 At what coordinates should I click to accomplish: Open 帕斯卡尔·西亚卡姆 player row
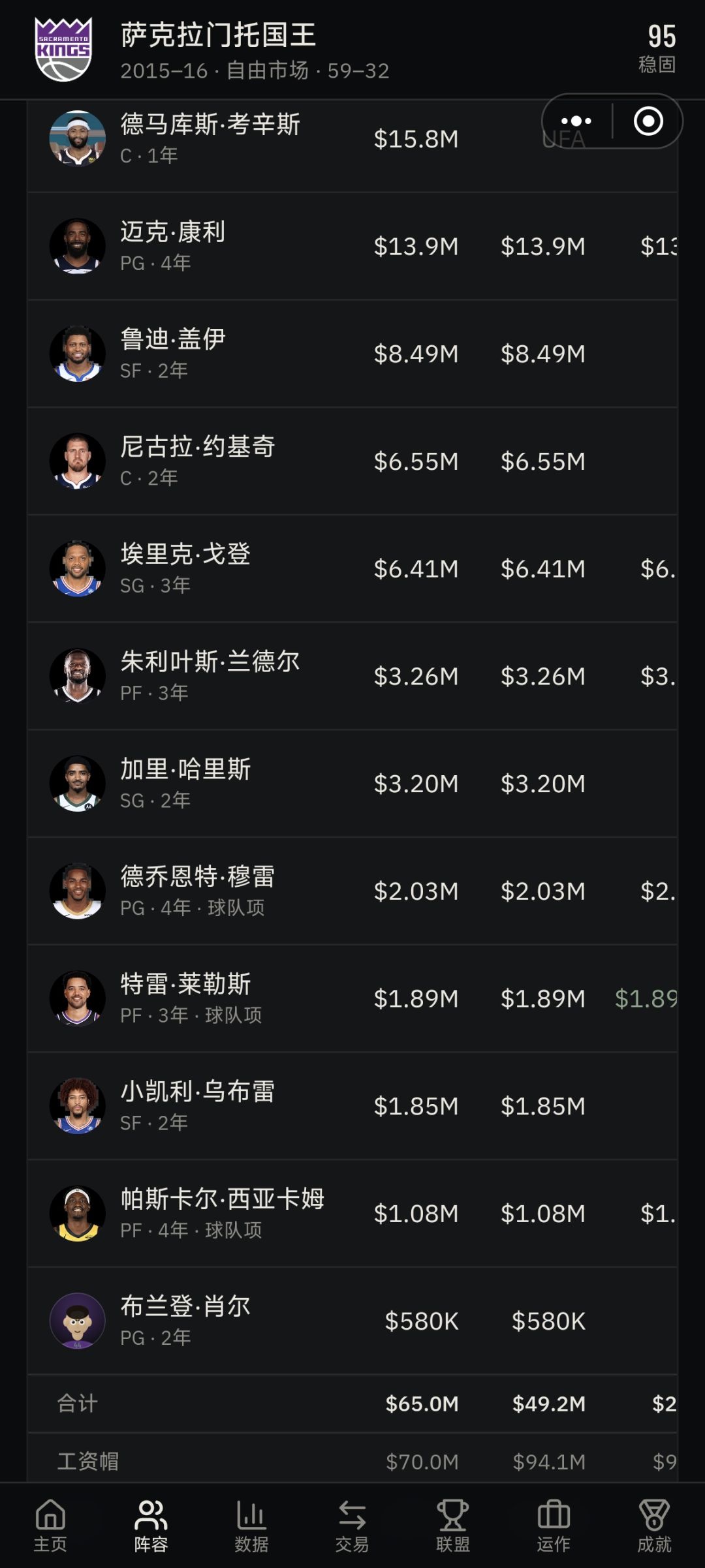click(352, 1213)
